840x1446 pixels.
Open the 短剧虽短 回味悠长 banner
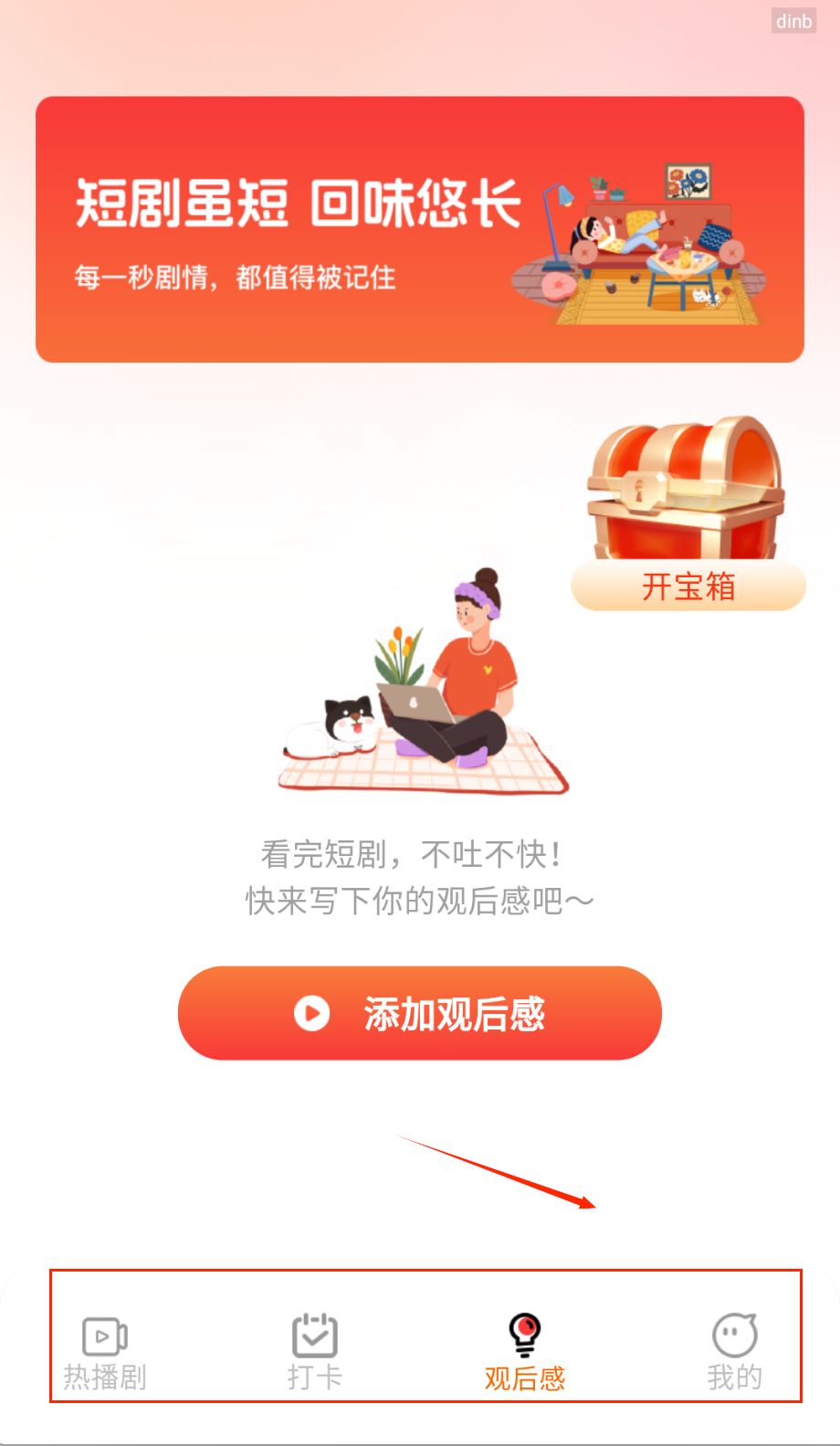coord(419,229)
